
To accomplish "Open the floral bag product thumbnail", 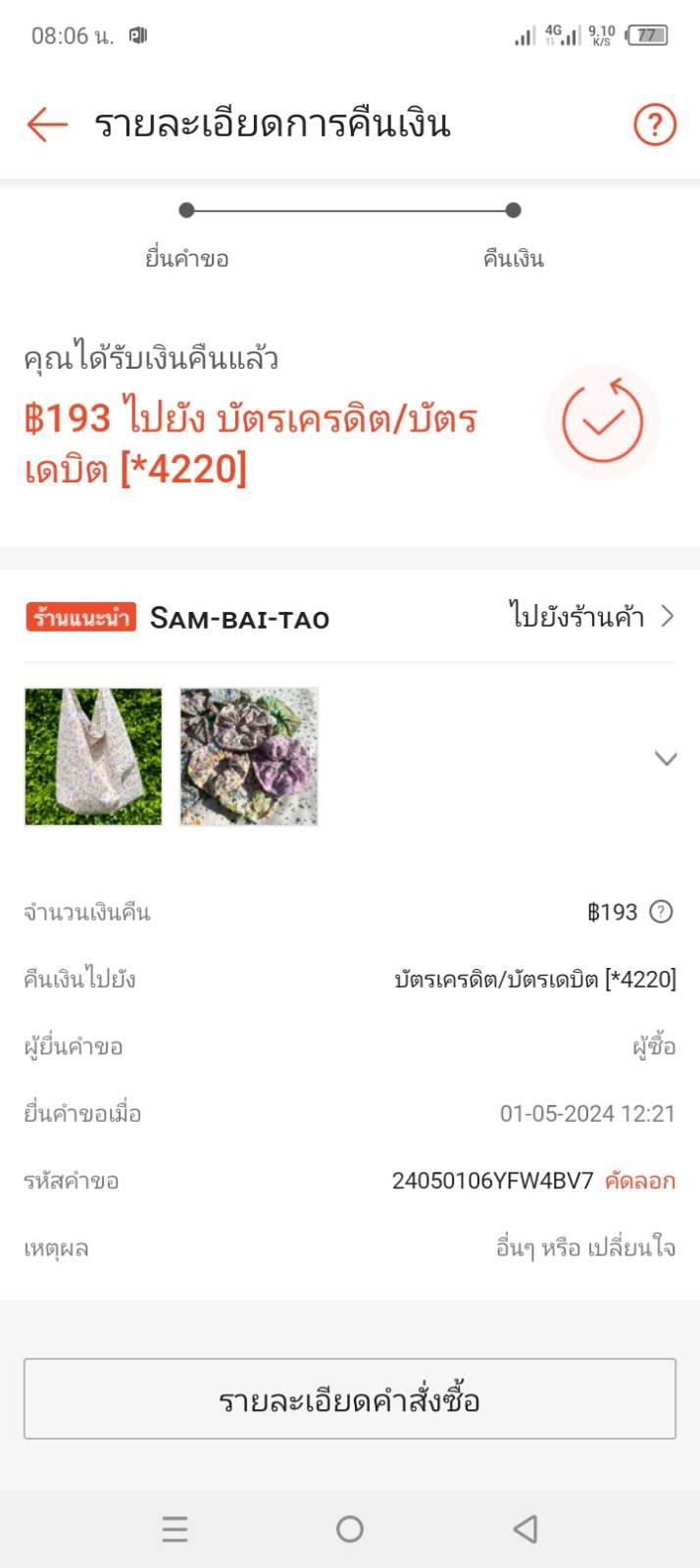I will 93,756.
